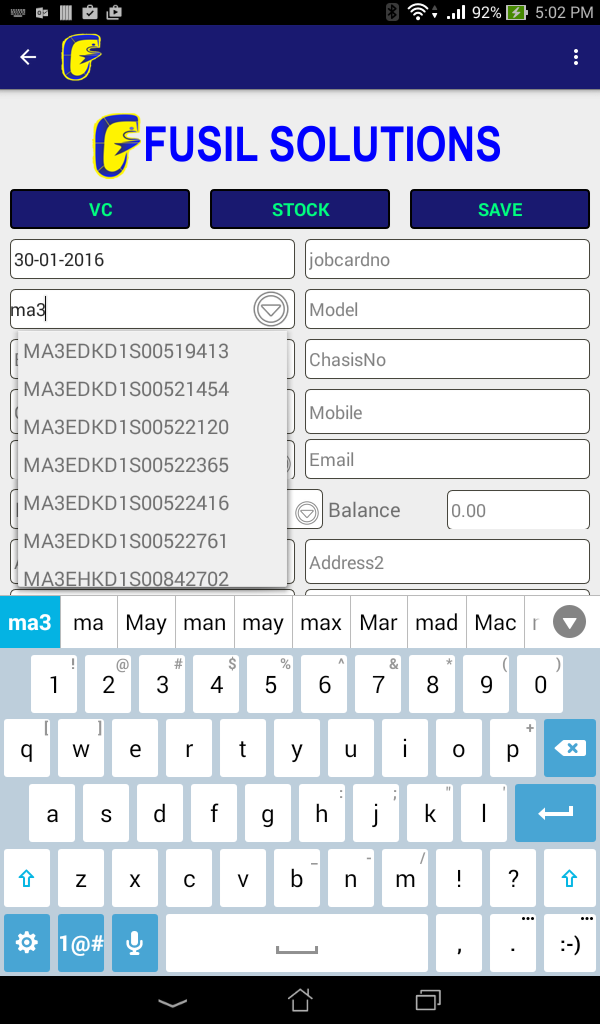Enter the Email field
This screenshot has width=600, height=1024.
447,460
